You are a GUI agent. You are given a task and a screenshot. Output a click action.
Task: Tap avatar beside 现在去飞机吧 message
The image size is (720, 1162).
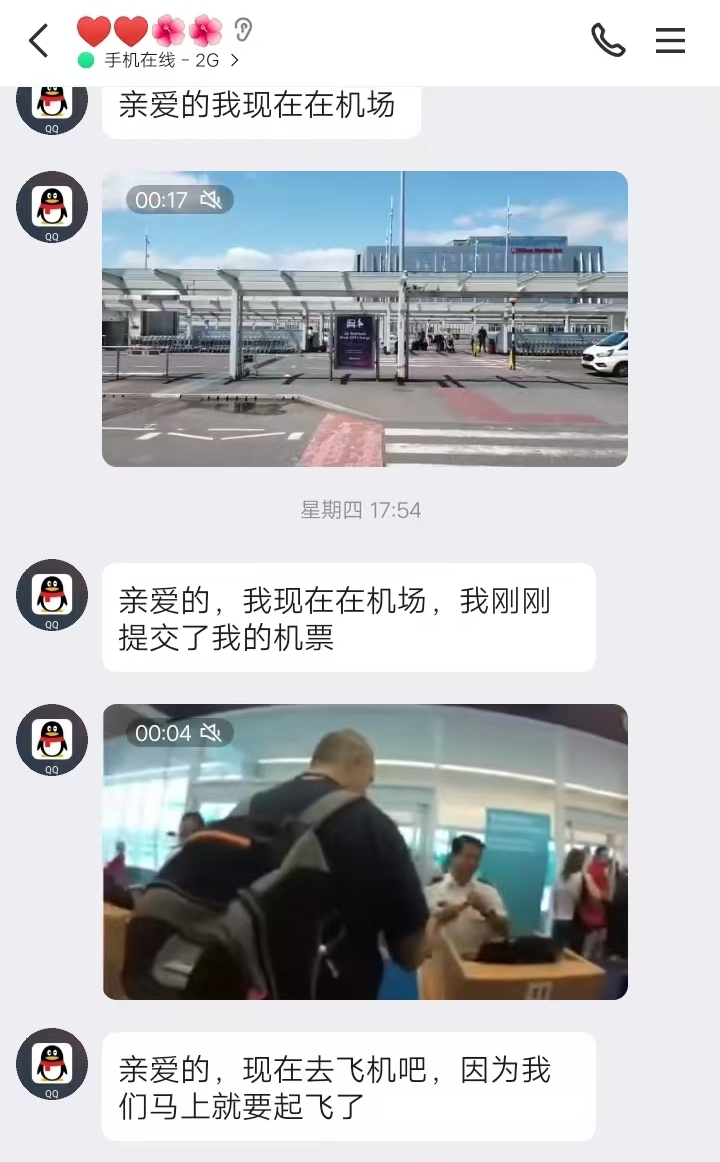point(52,1064)
